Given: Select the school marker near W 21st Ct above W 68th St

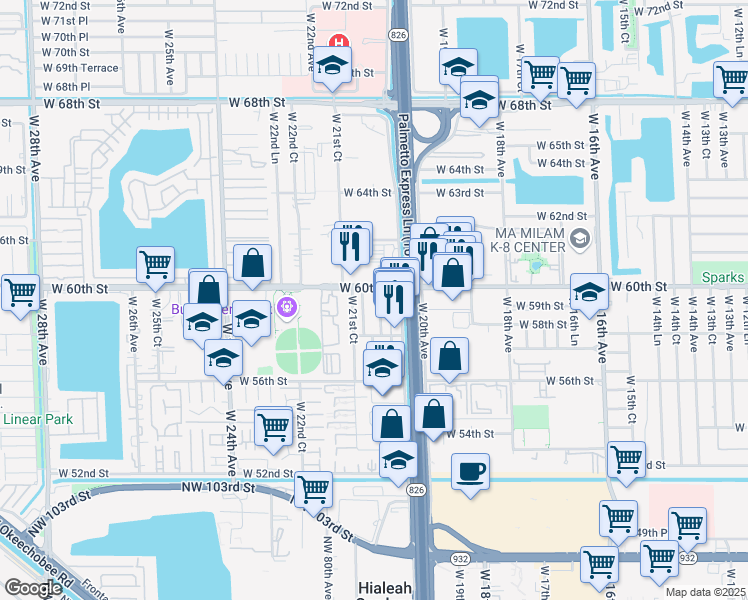Looking at the screenshot, I should (333, 66).
